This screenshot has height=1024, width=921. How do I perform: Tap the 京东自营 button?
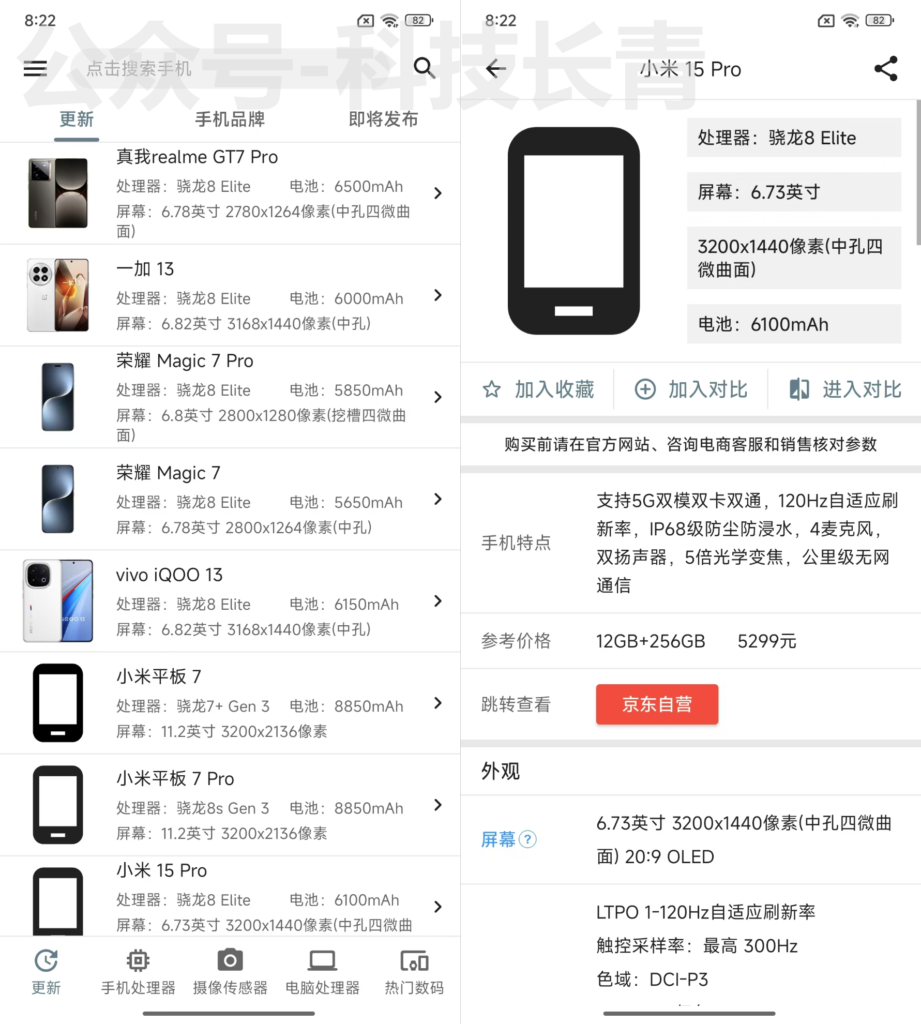[657, 704]
